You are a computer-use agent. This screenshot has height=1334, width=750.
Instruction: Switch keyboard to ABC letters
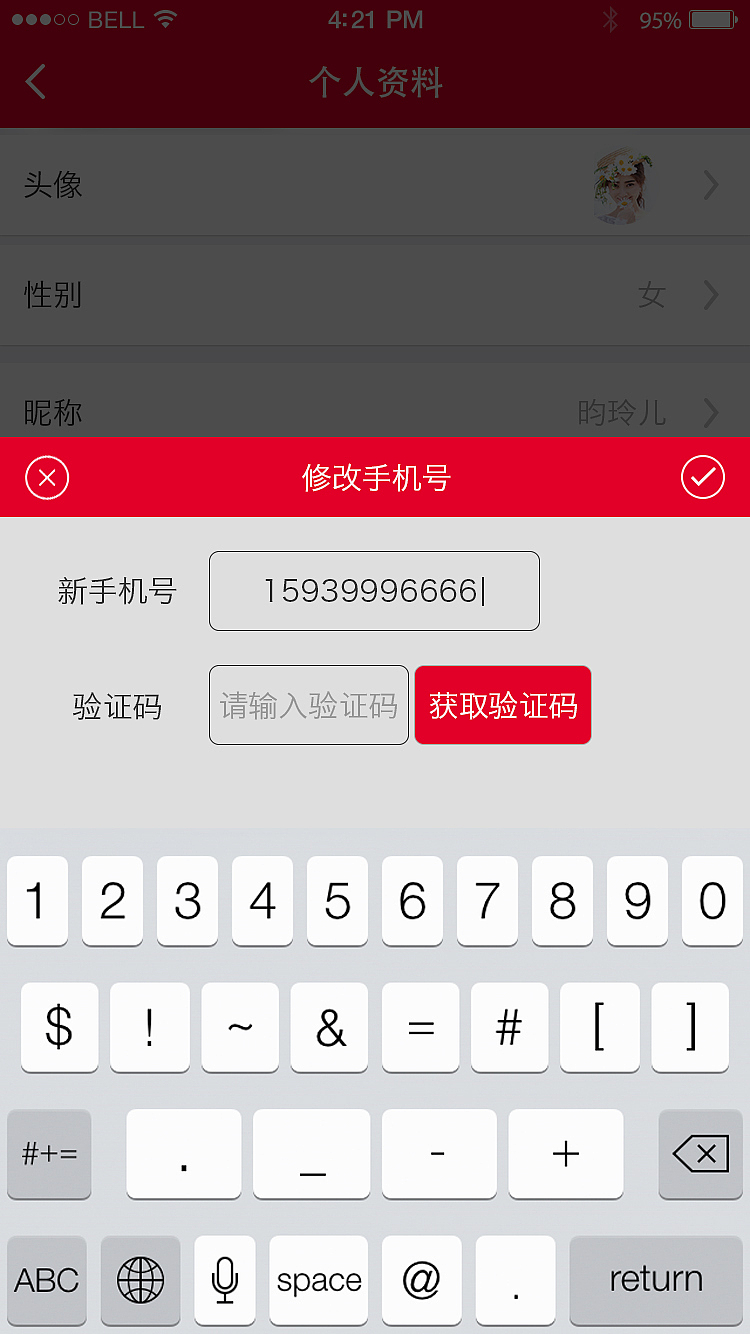tap(47, 1279)
